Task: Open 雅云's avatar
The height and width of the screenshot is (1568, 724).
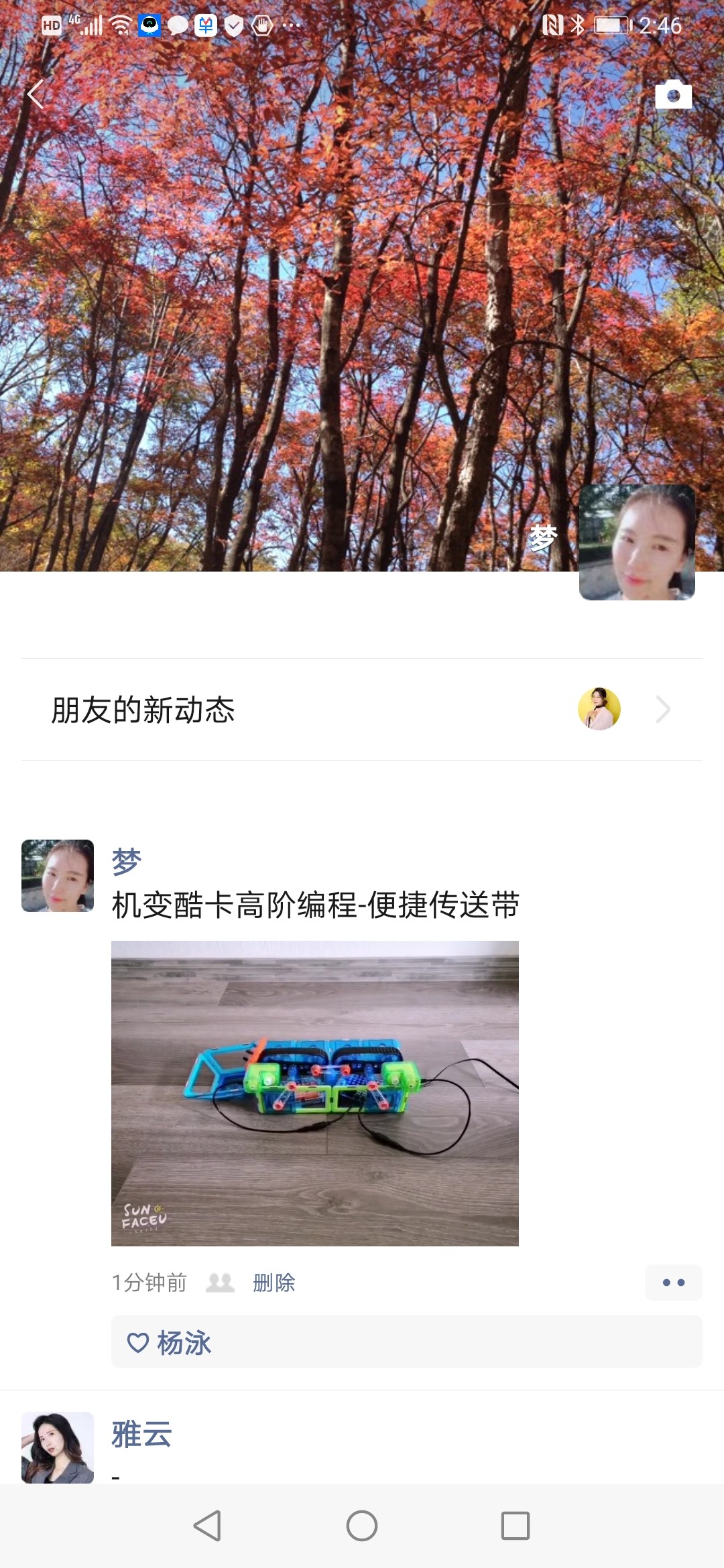Action: tap(58, 1446)
